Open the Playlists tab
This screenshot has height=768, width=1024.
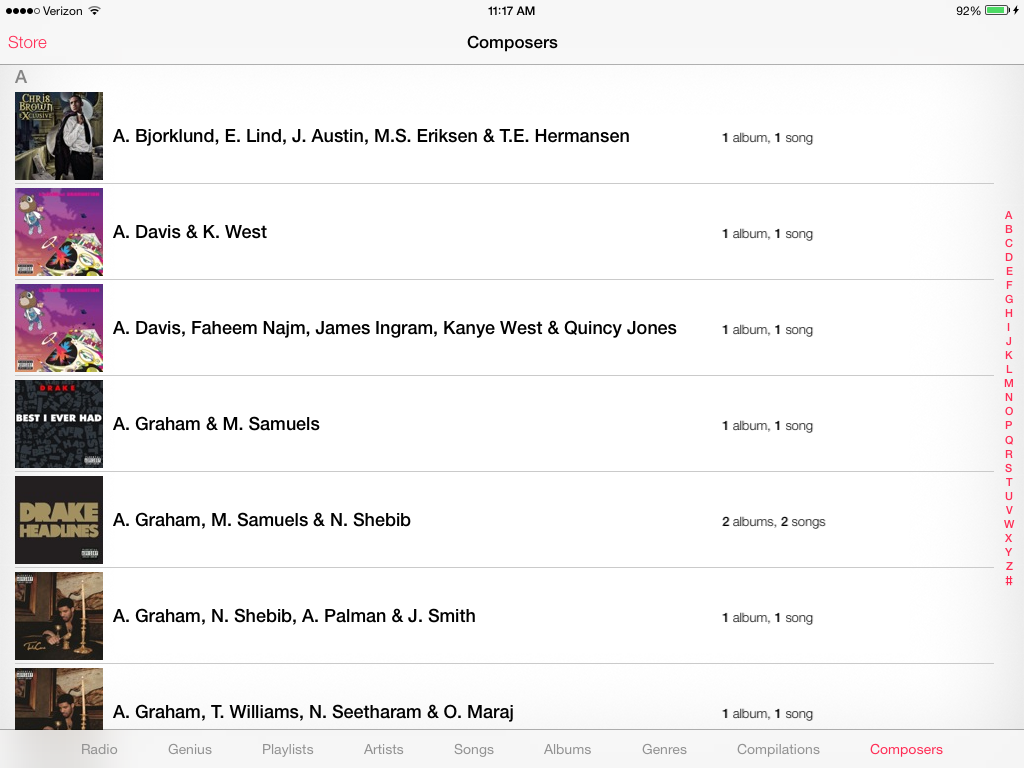[288, 749]
